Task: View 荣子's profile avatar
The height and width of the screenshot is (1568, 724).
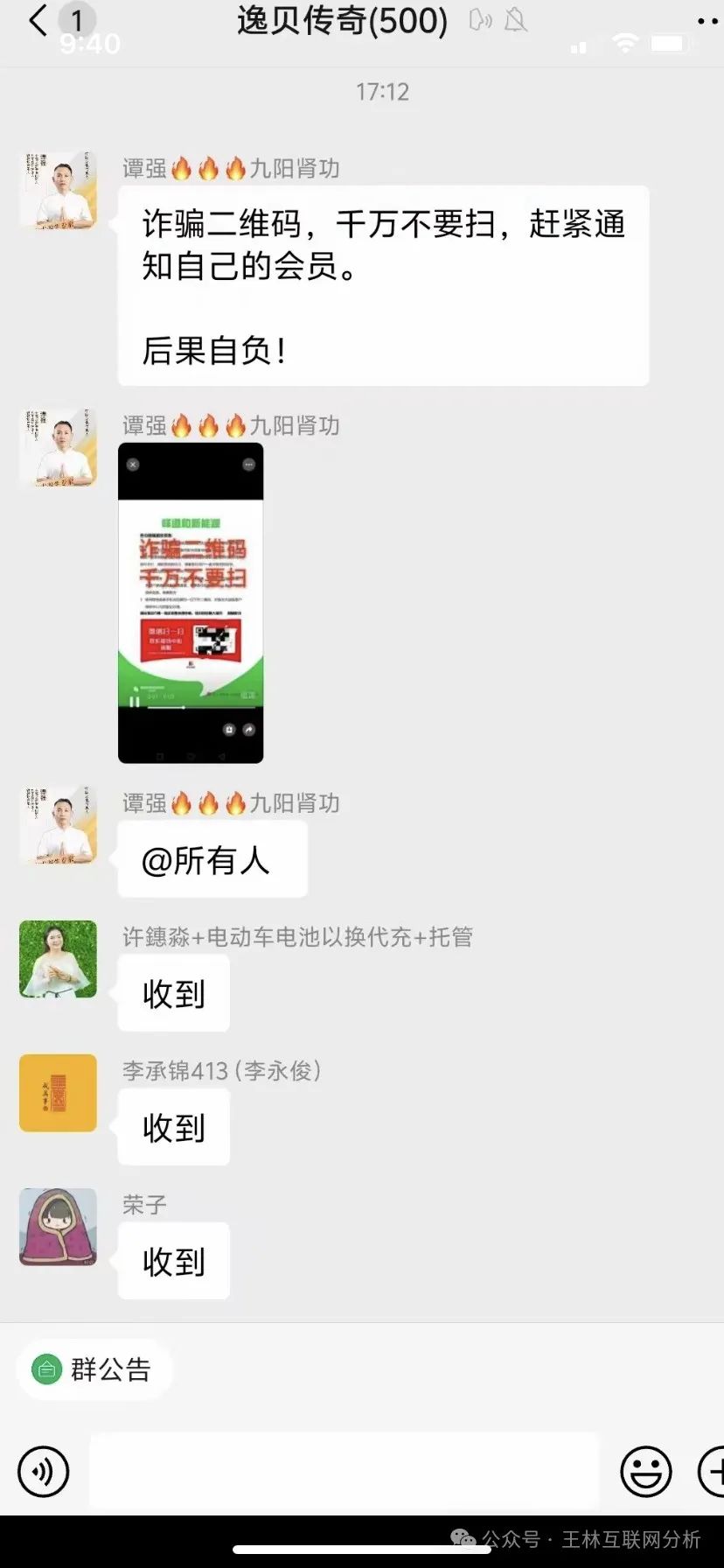Action: click(x=58, y=1227)
